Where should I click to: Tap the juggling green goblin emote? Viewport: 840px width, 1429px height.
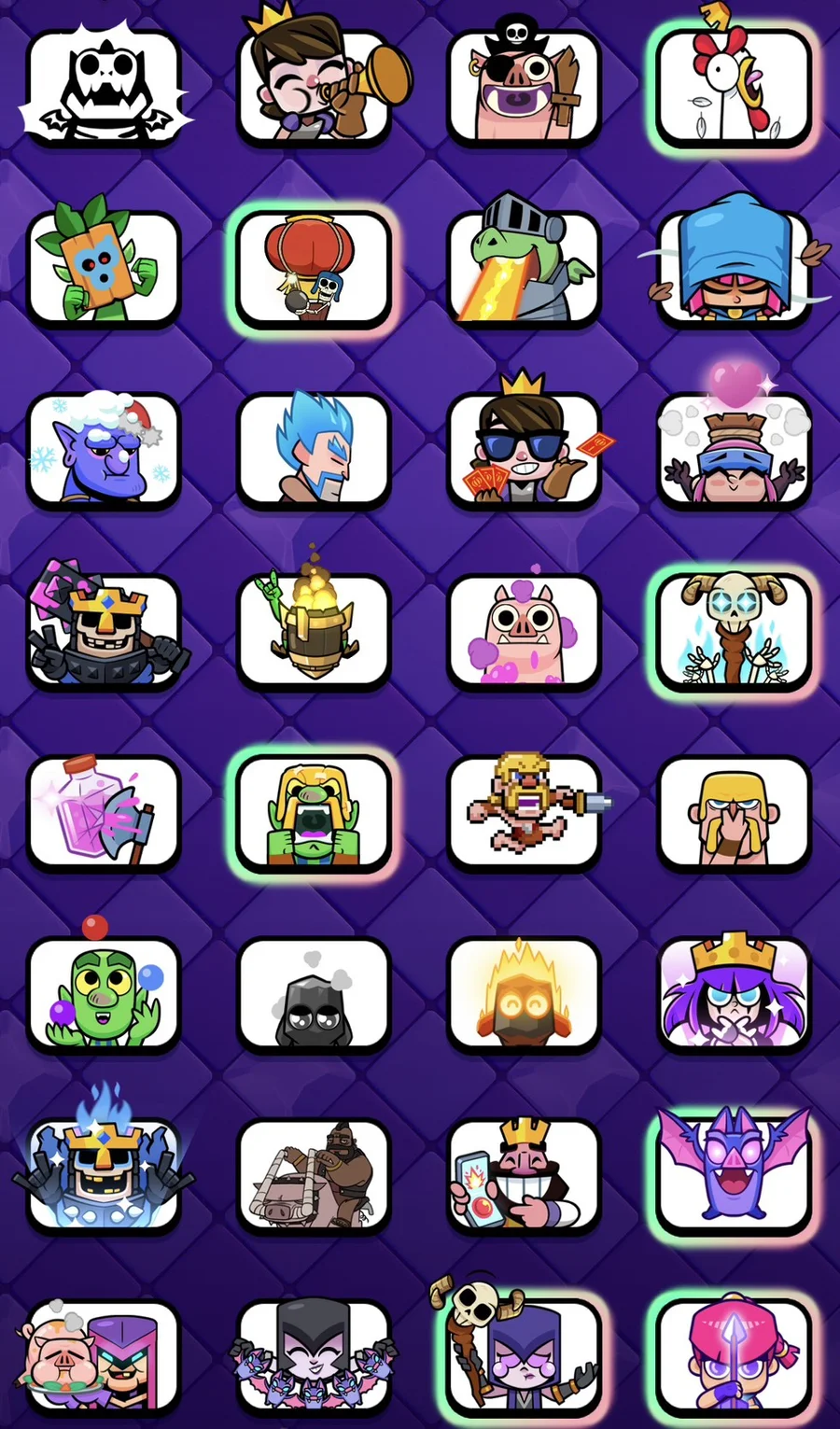click(104, 992)
